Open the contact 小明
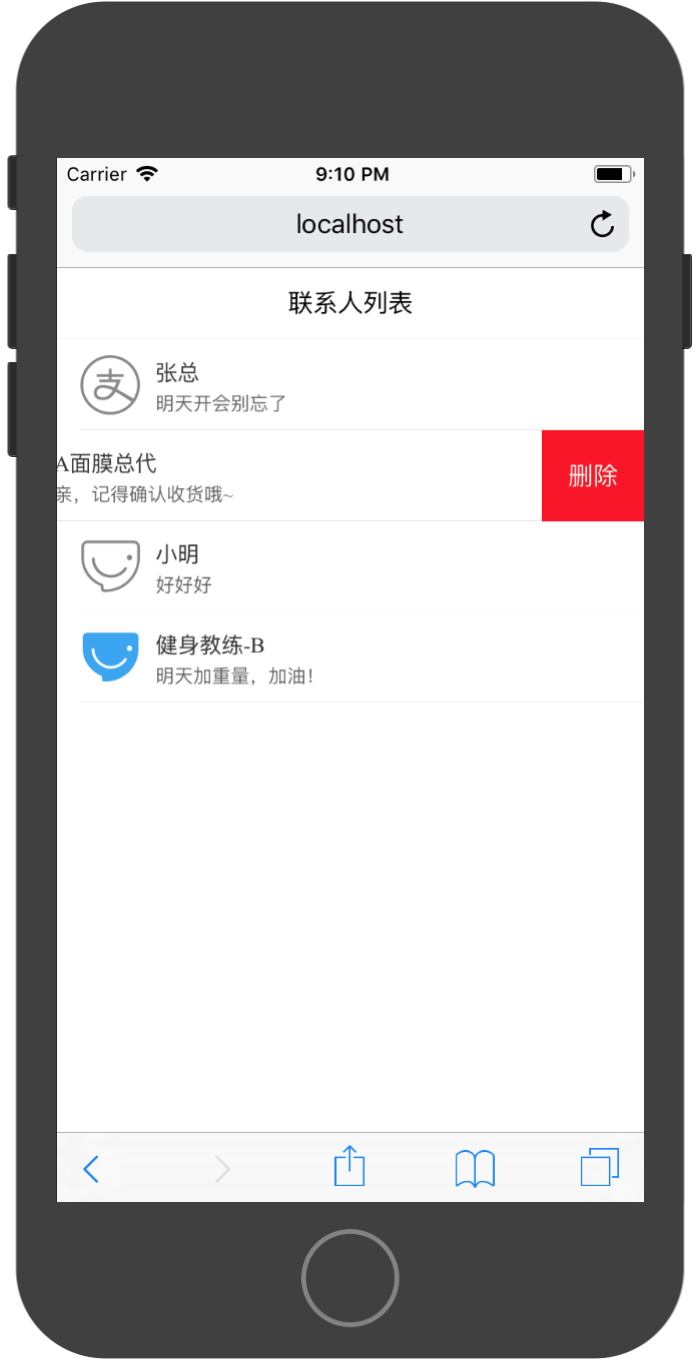The image size is (700, 1360). coord(300,567)
